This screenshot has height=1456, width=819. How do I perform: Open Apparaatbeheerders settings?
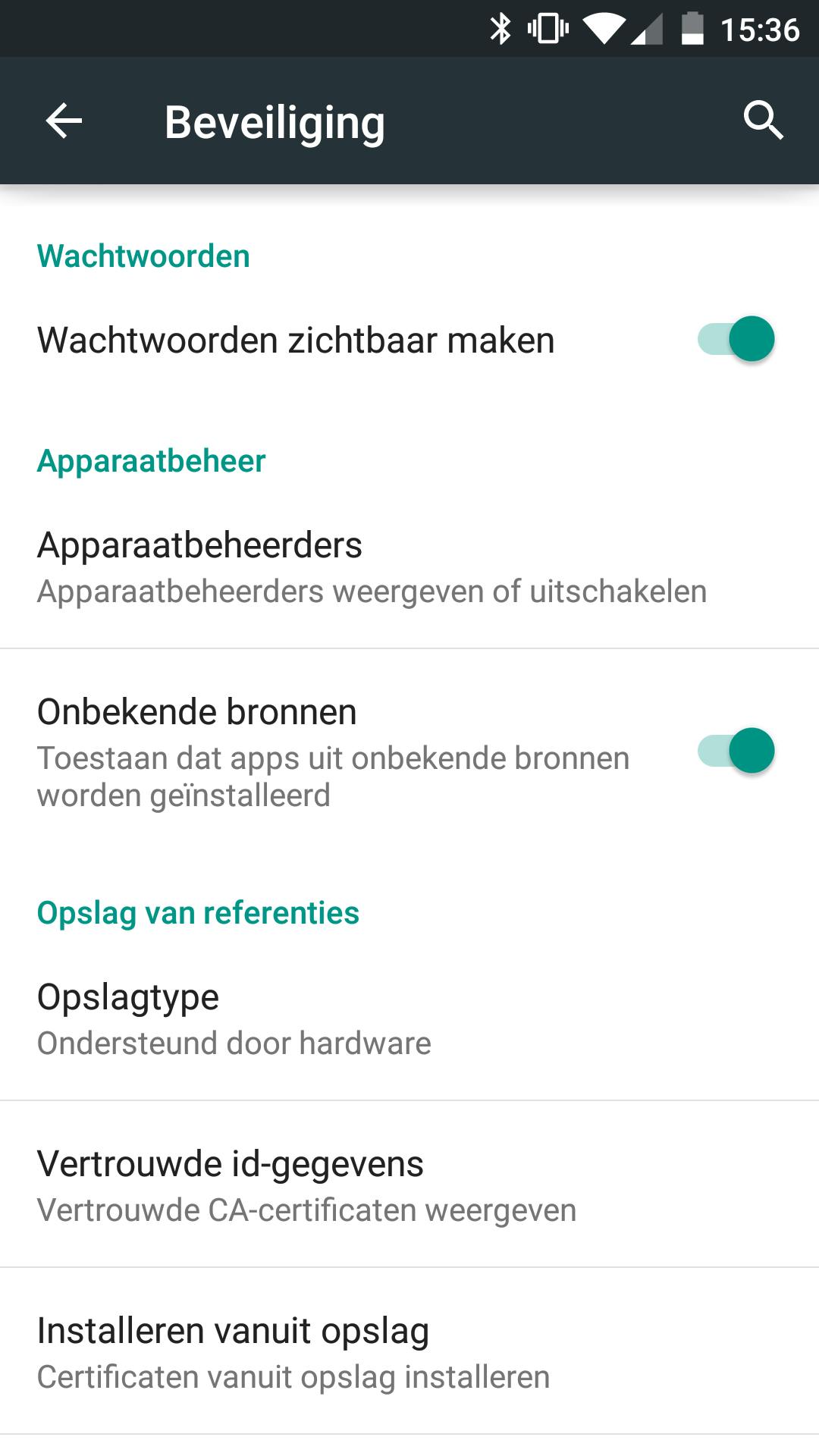pyautogui.click(x=372, y=567)
